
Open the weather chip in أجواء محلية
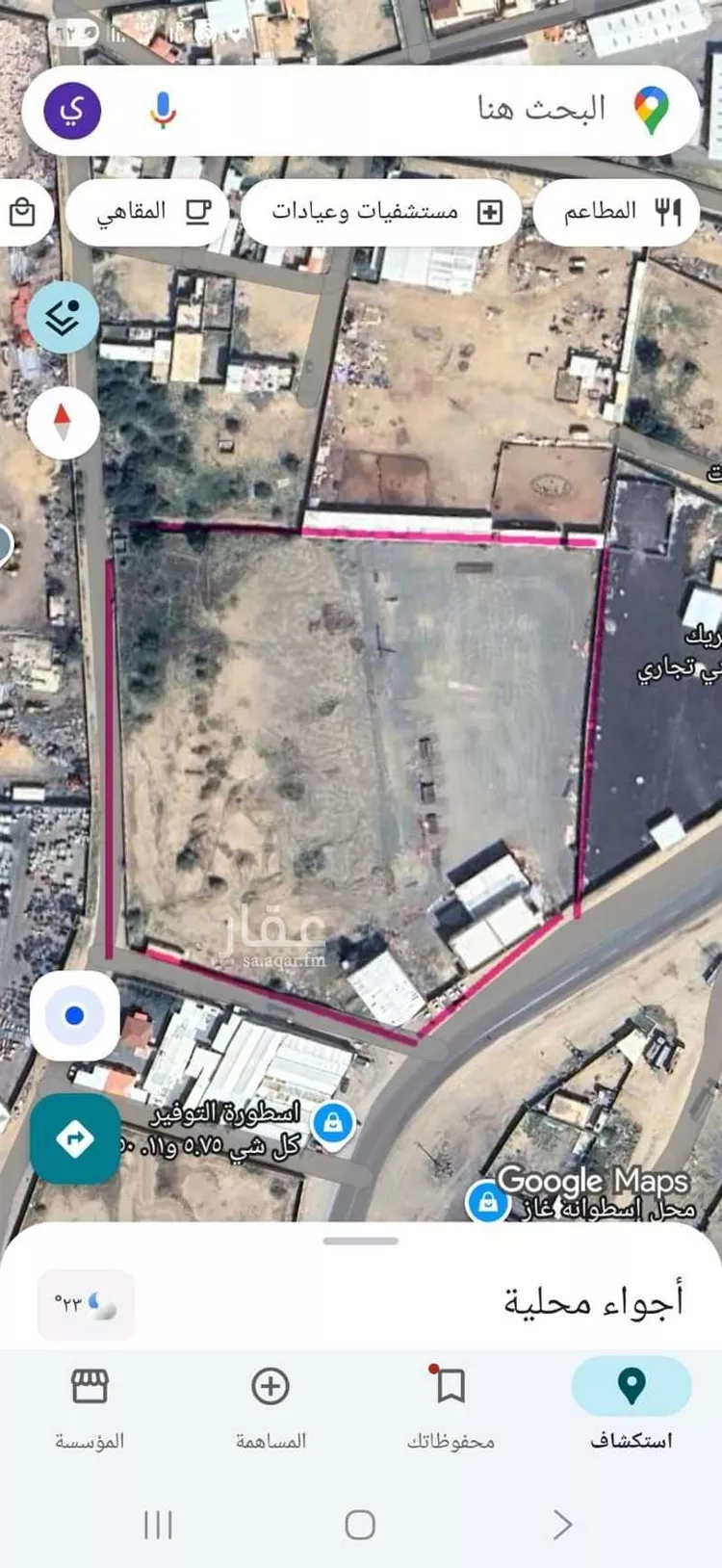86,1305
